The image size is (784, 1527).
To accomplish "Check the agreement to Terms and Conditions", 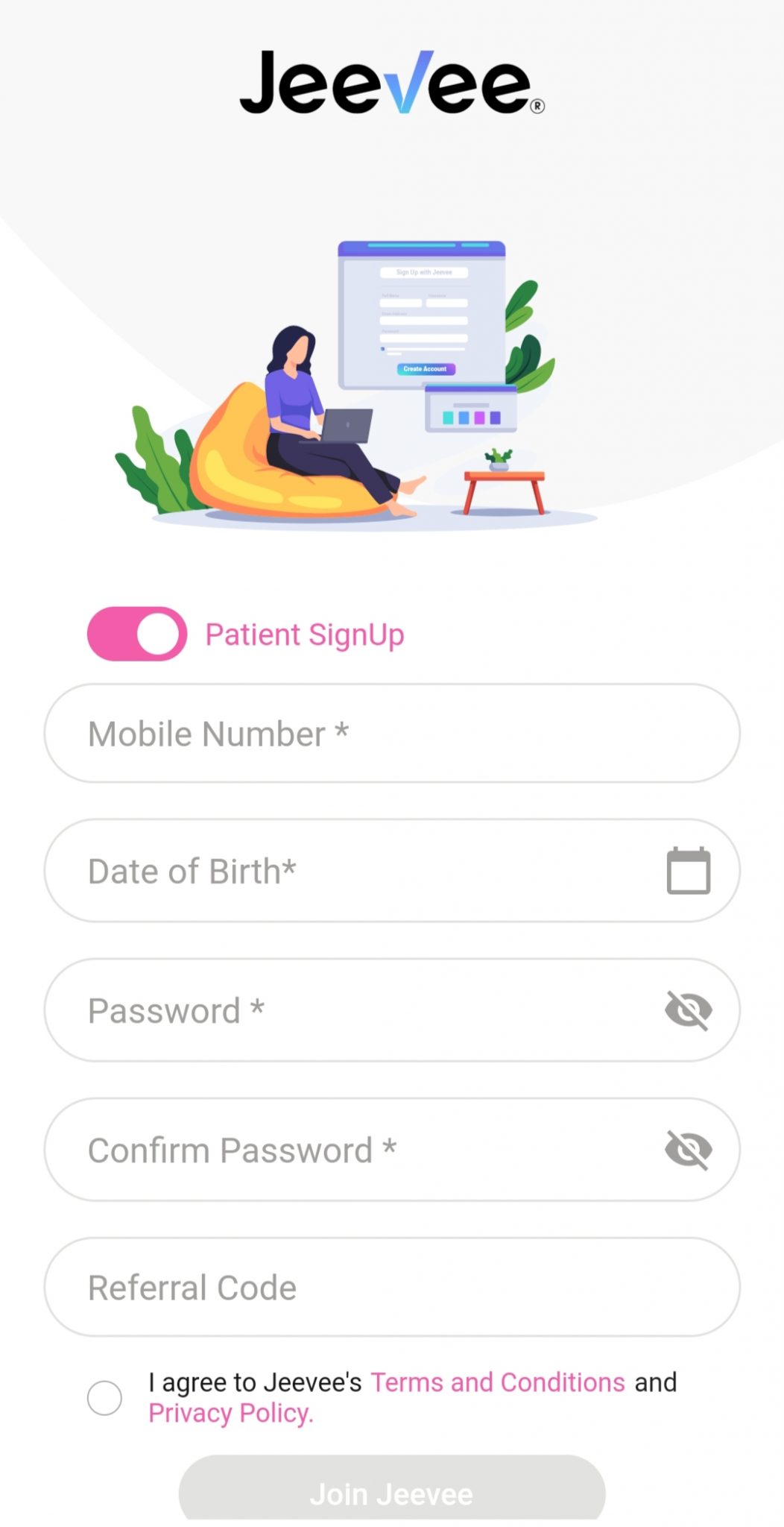I will click(103, 1398).
